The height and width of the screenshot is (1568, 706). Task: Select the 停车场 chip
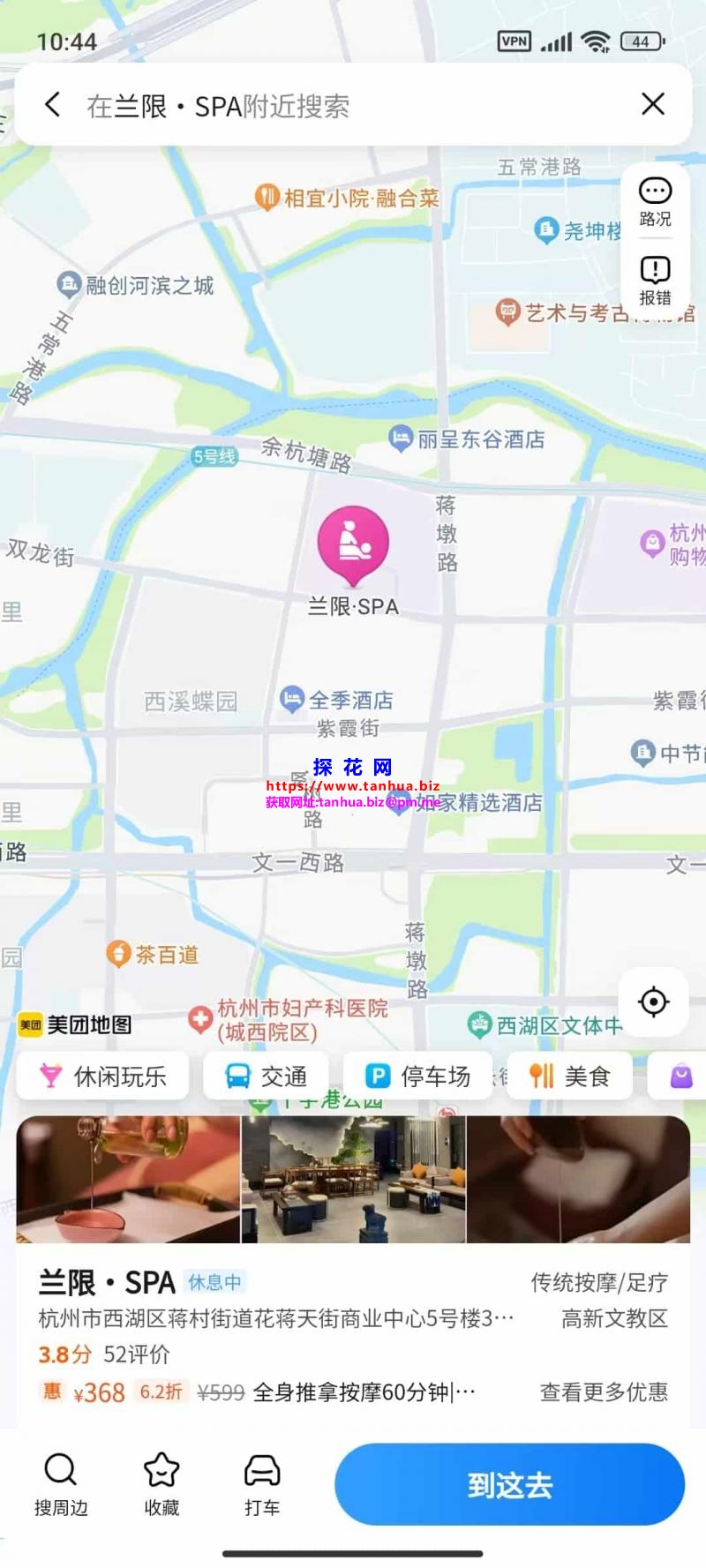418,1076
